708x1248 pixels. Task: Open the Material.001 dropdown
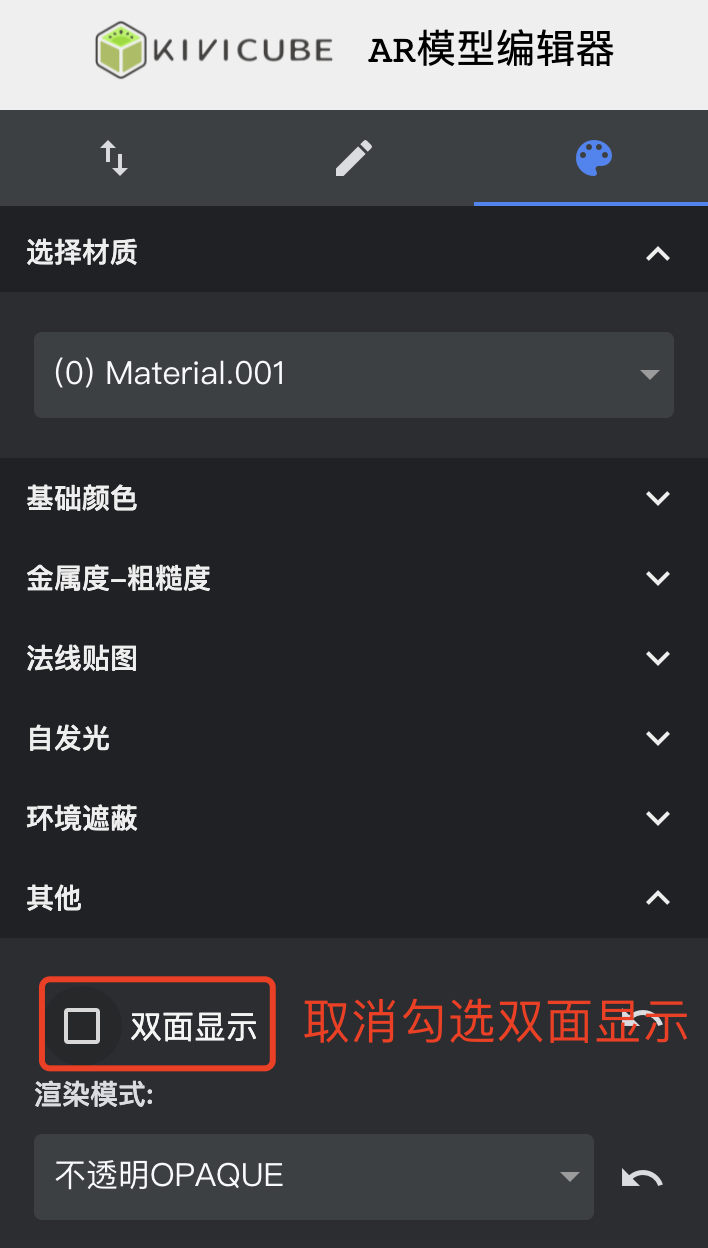(x=354, y=374)
